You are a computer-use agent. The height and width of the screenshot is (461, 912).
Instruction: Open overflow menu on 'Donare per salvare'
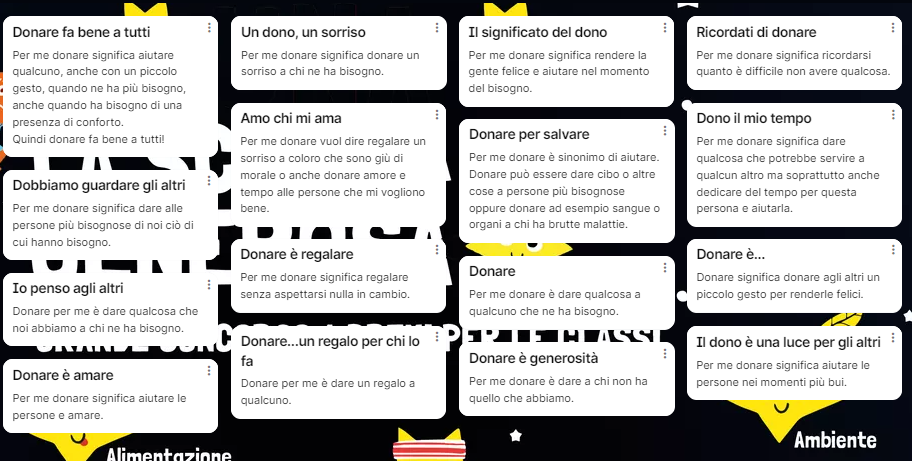coord(665,130)
